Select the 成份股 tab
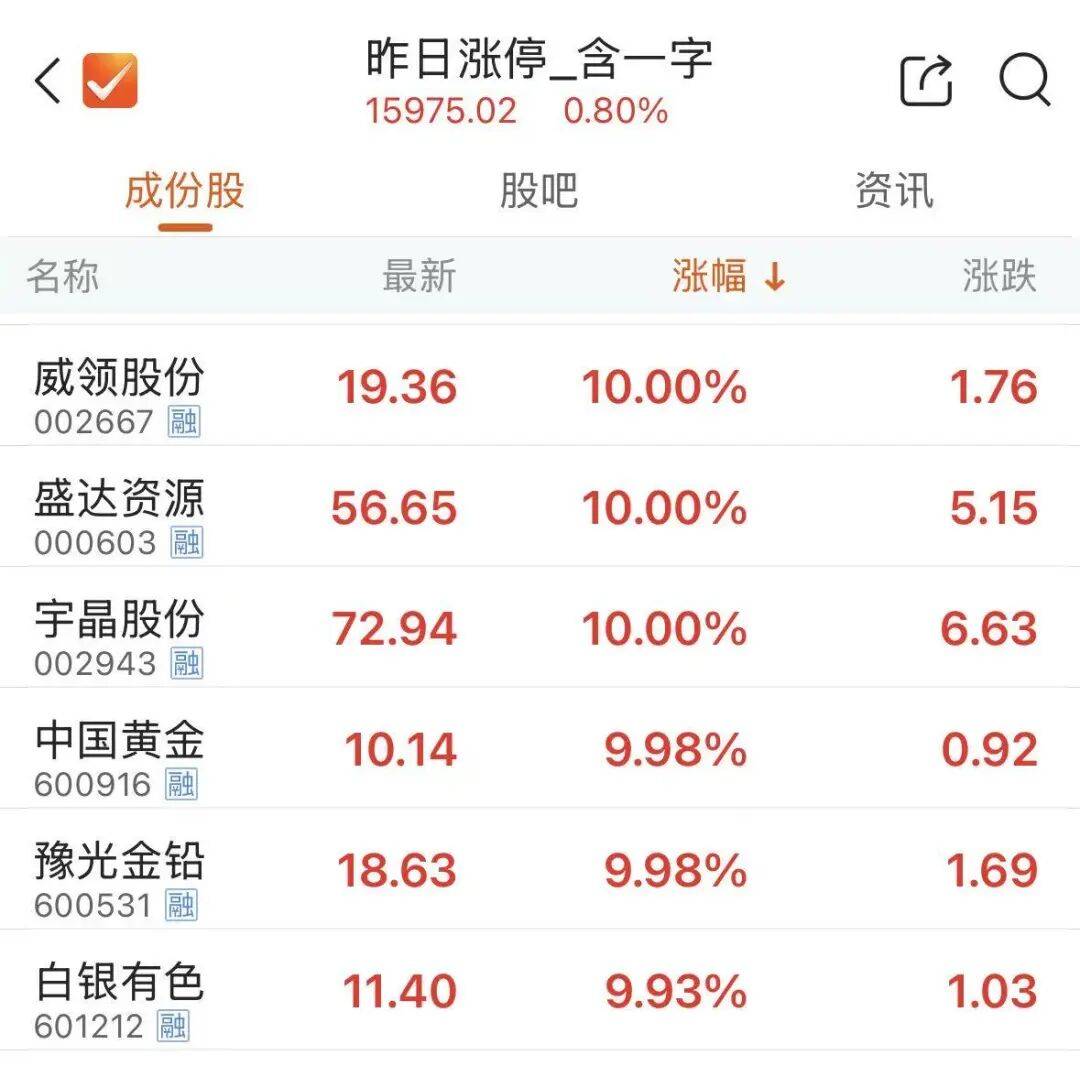 click(185, 190)
